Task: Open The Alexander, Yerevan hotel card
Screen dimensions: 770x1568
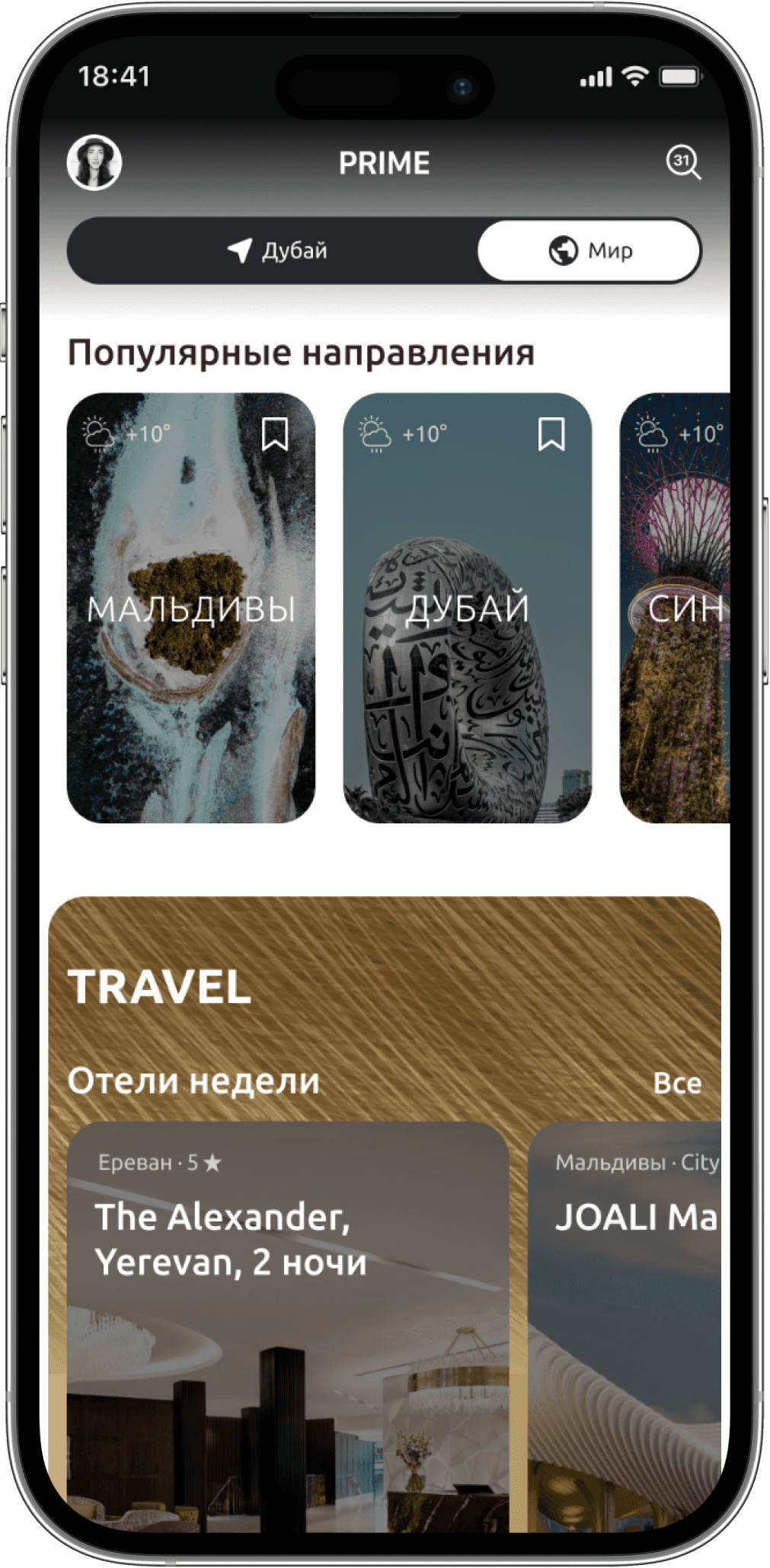Action: (287, 1325)
